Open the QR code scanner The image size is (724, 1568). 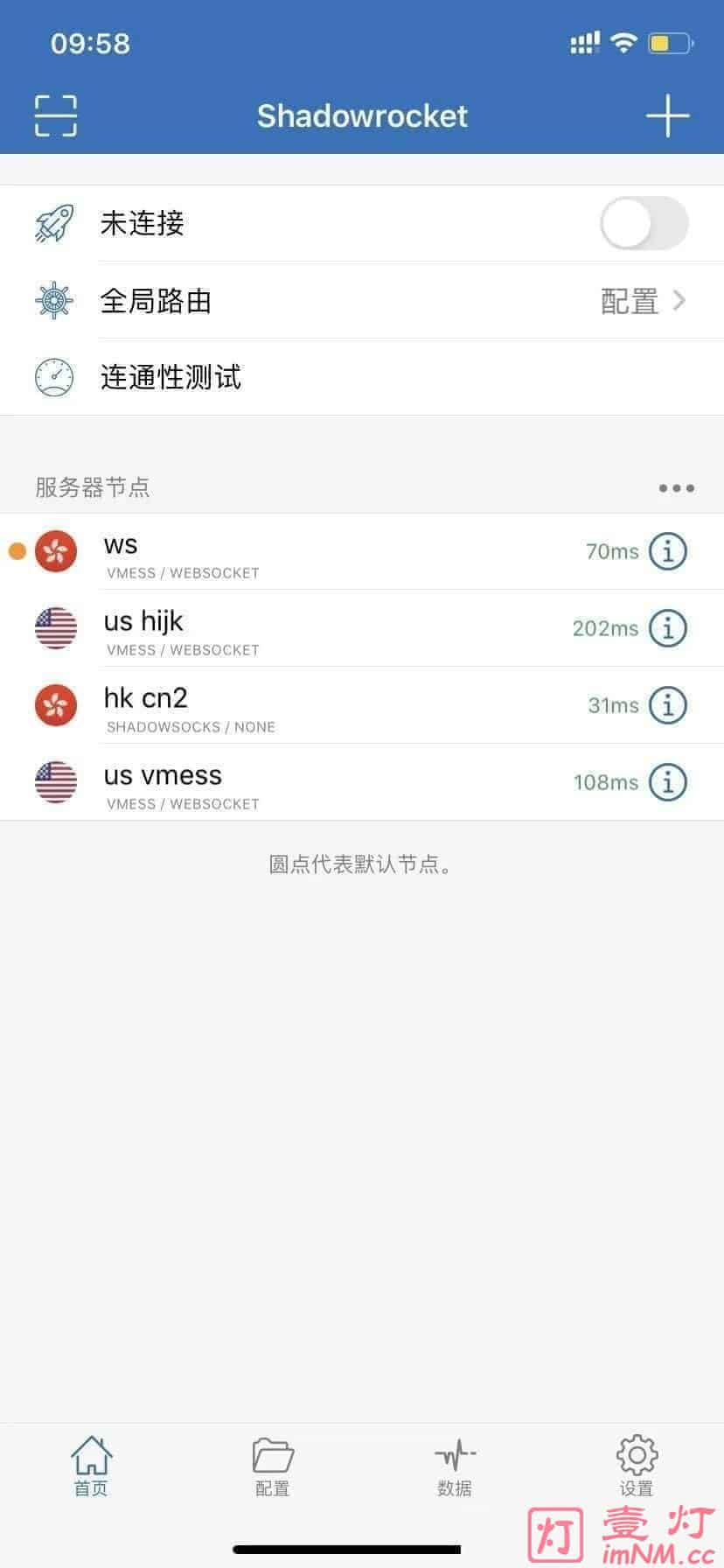[56, 115]
